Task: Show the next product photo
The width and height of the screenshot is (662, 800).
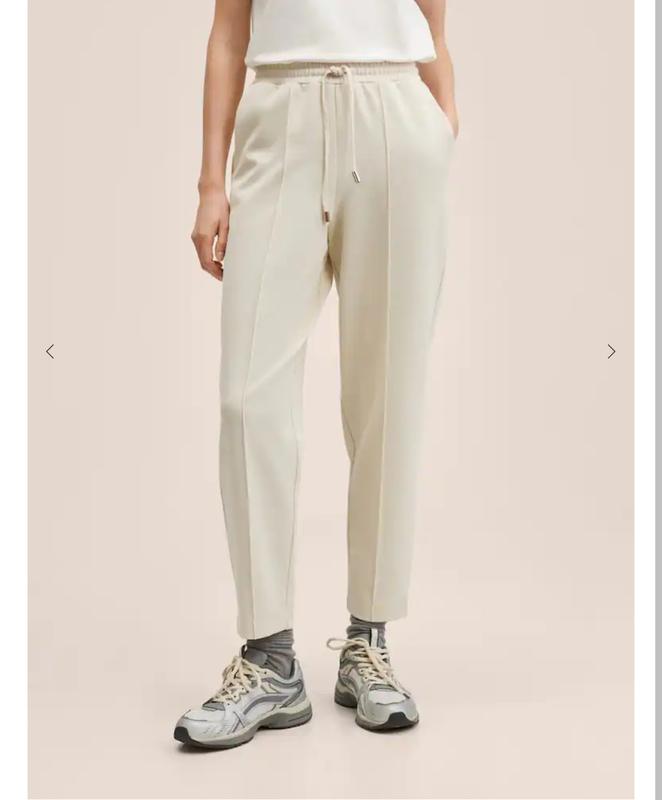Action: [x=611, y=352]
